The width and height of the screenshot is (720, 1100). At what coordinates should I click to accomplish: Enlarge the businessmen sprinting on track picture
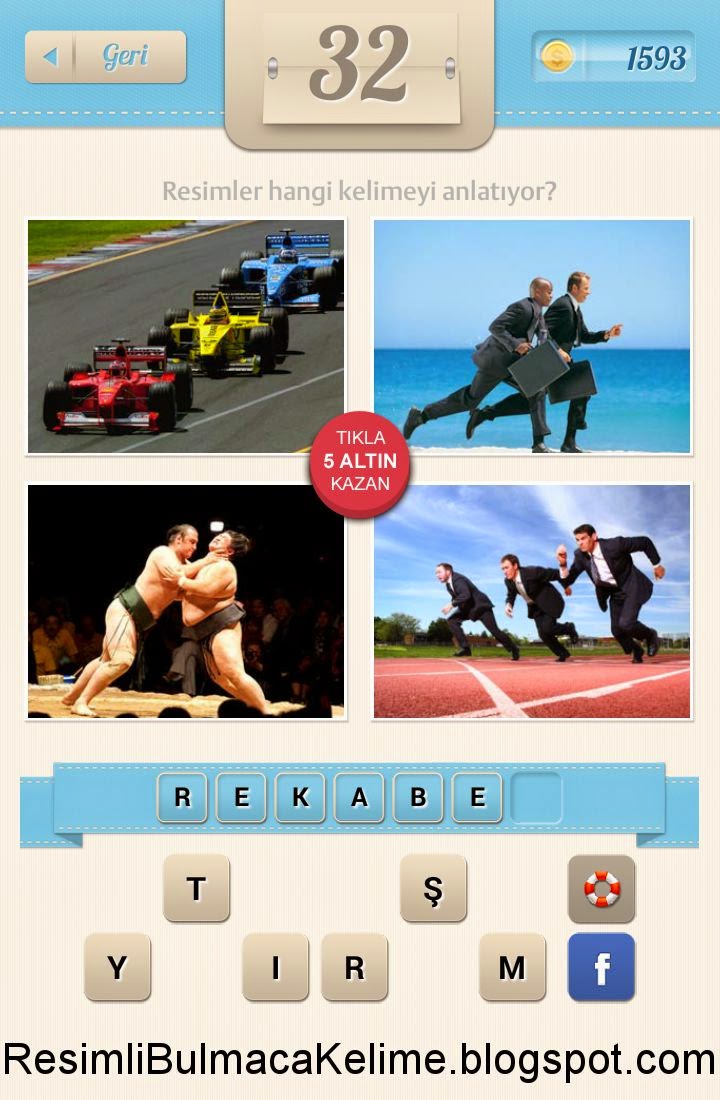coord(532,601)
